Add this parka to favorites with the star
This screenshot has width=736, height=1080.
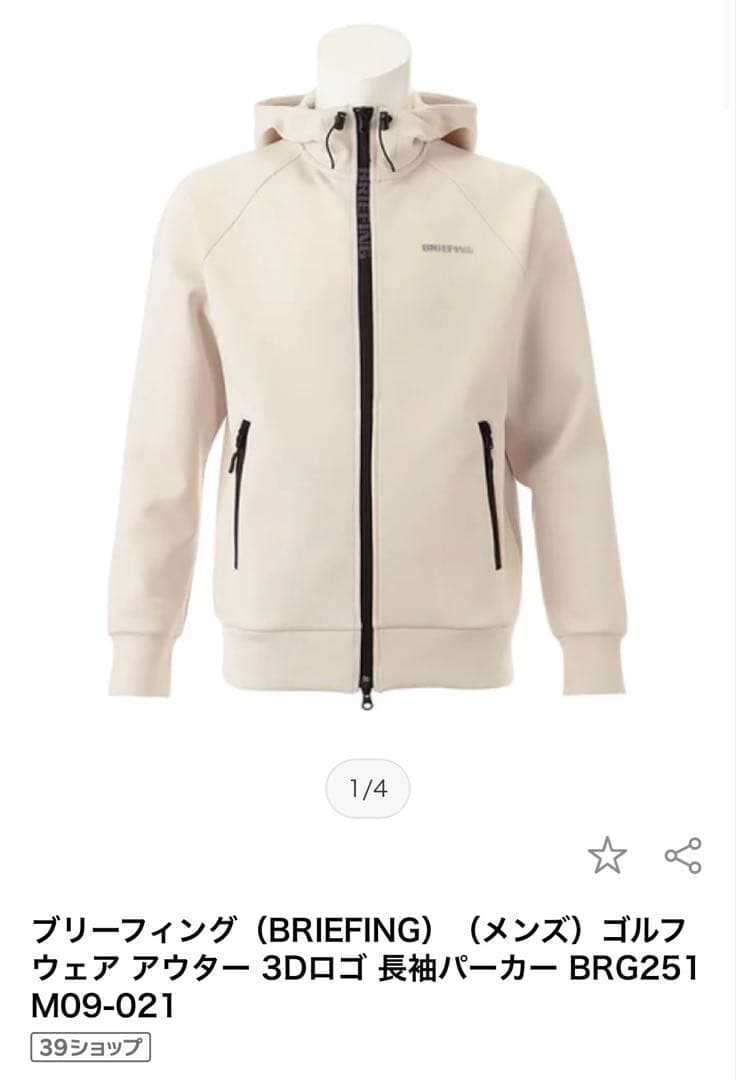606,856
